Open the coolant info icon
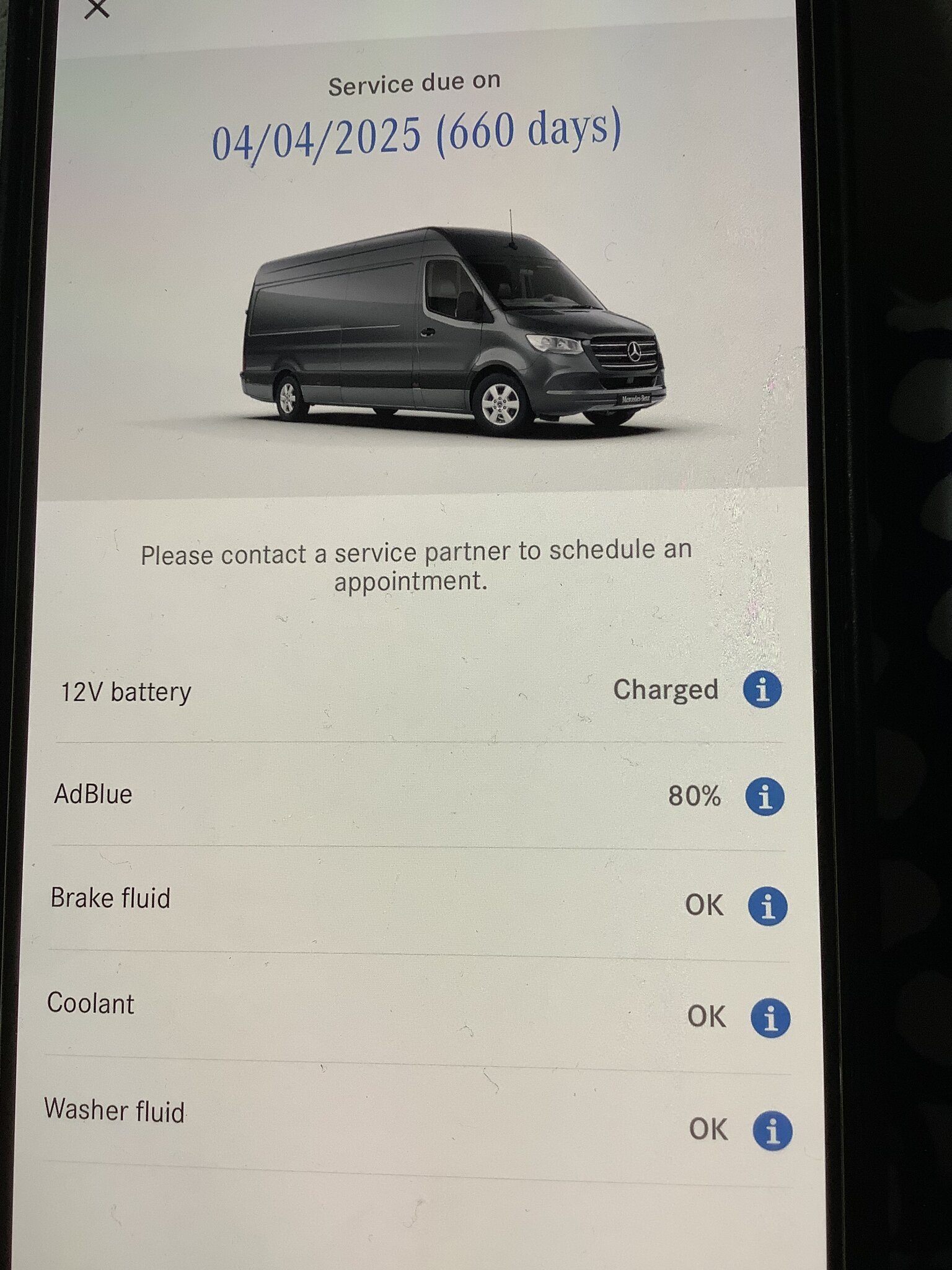 click(770, 1018)
